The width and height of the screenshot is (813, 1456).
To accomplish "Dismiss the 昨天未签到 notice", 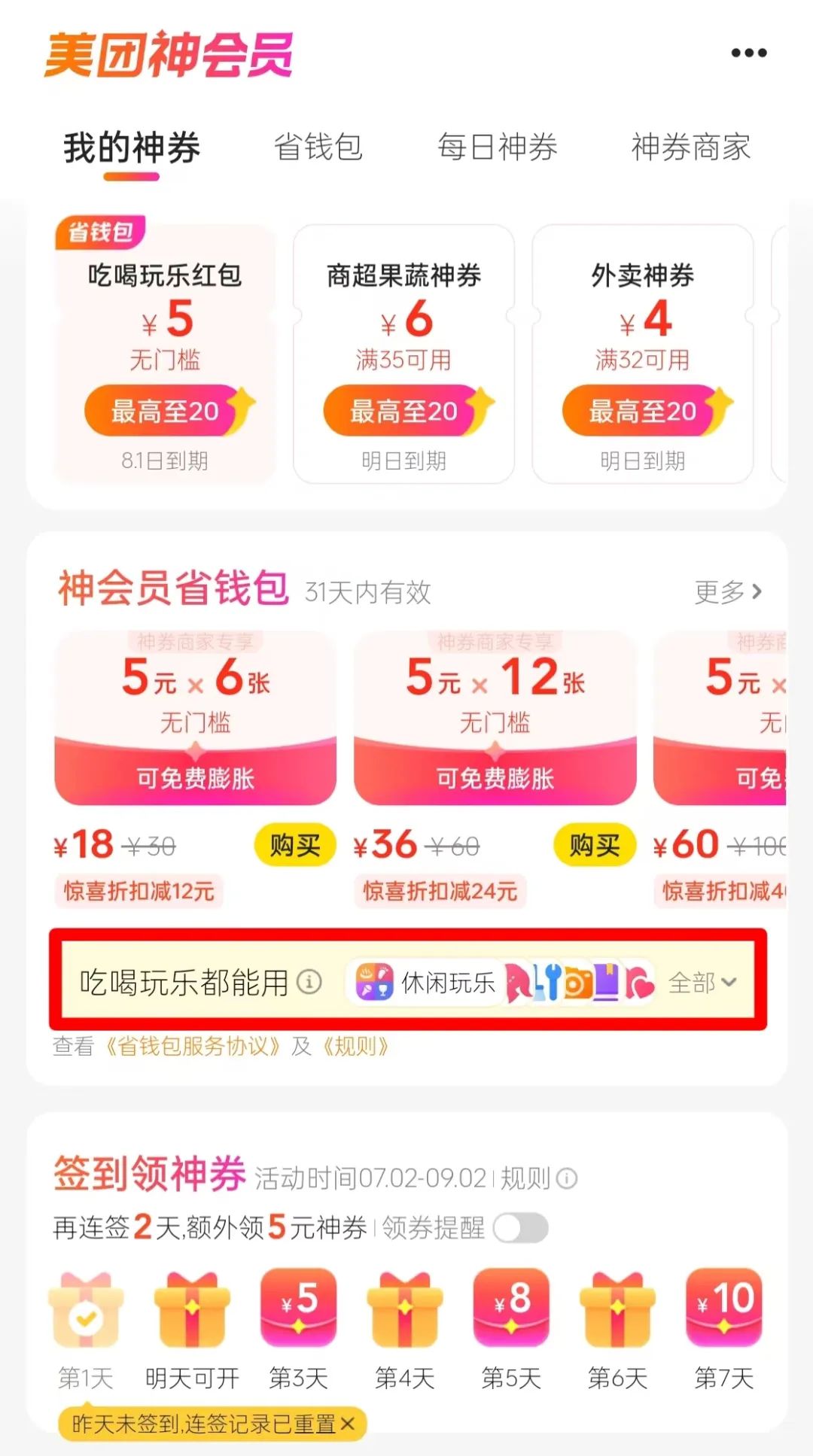I will tap(348, 1424).
